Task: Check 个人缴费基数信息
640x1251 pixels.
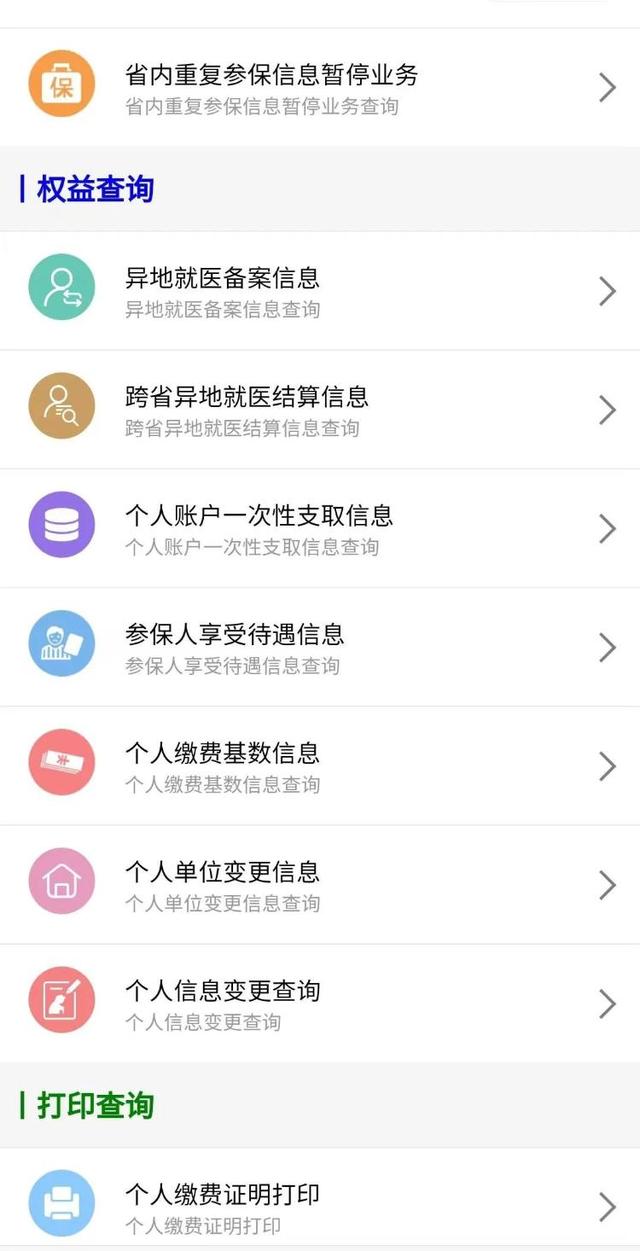Action: point(320,766)
